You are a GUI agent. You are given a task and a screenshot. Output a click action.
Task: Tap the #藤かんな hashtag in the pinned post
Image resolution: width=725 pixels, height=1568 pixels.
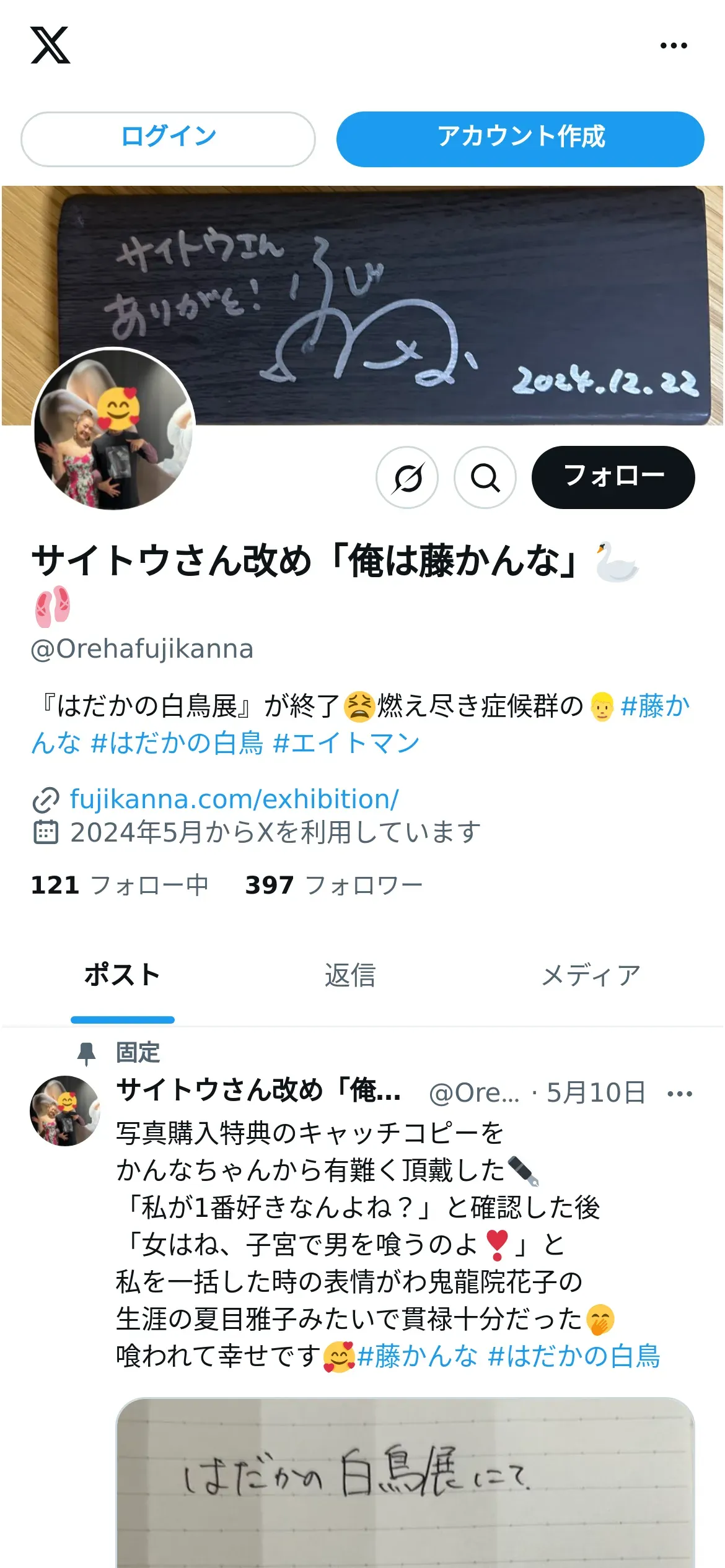pyautogui.click(x=418, y=1356)
